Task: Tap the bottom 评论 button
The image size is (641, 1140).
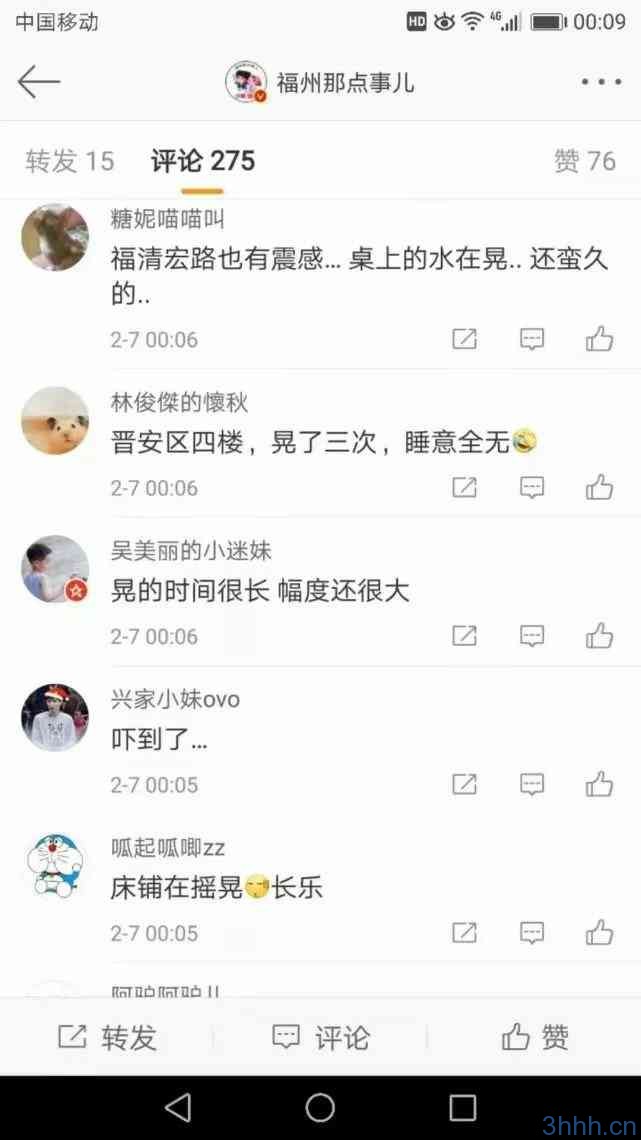Action: pos(320,1037)
